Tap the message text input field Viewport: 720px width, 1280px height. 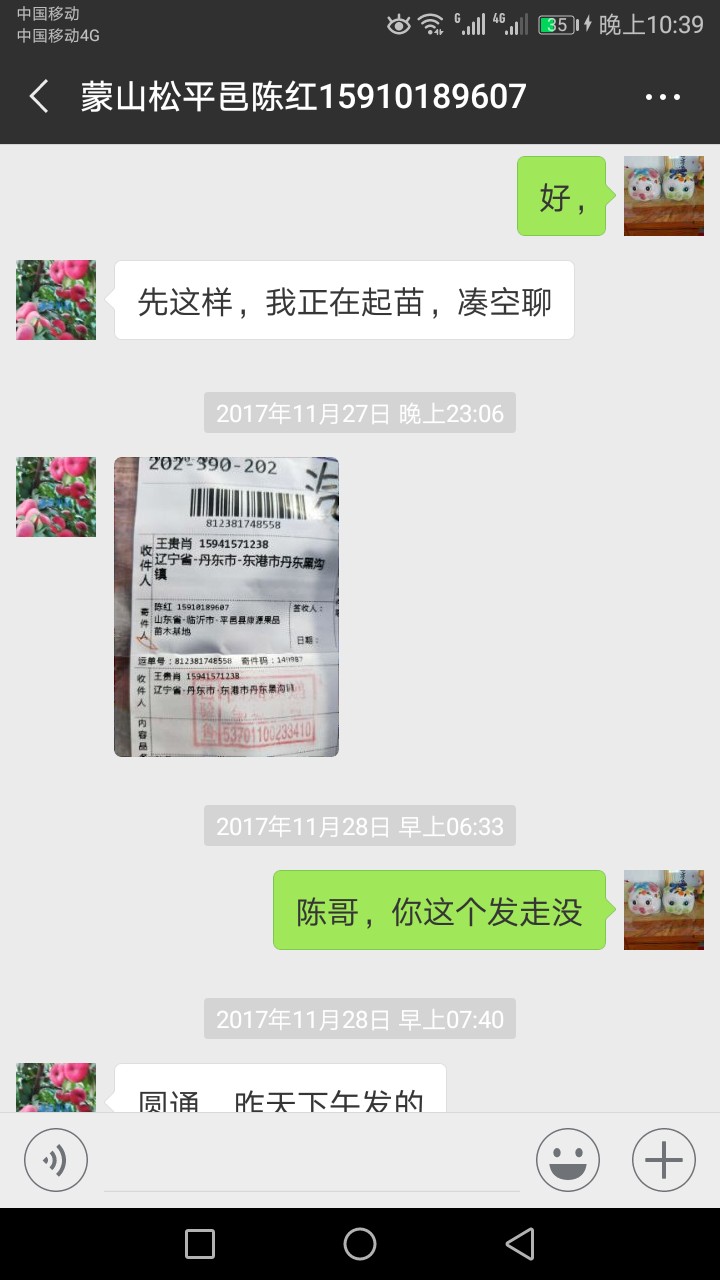[x=312, y=1162]
